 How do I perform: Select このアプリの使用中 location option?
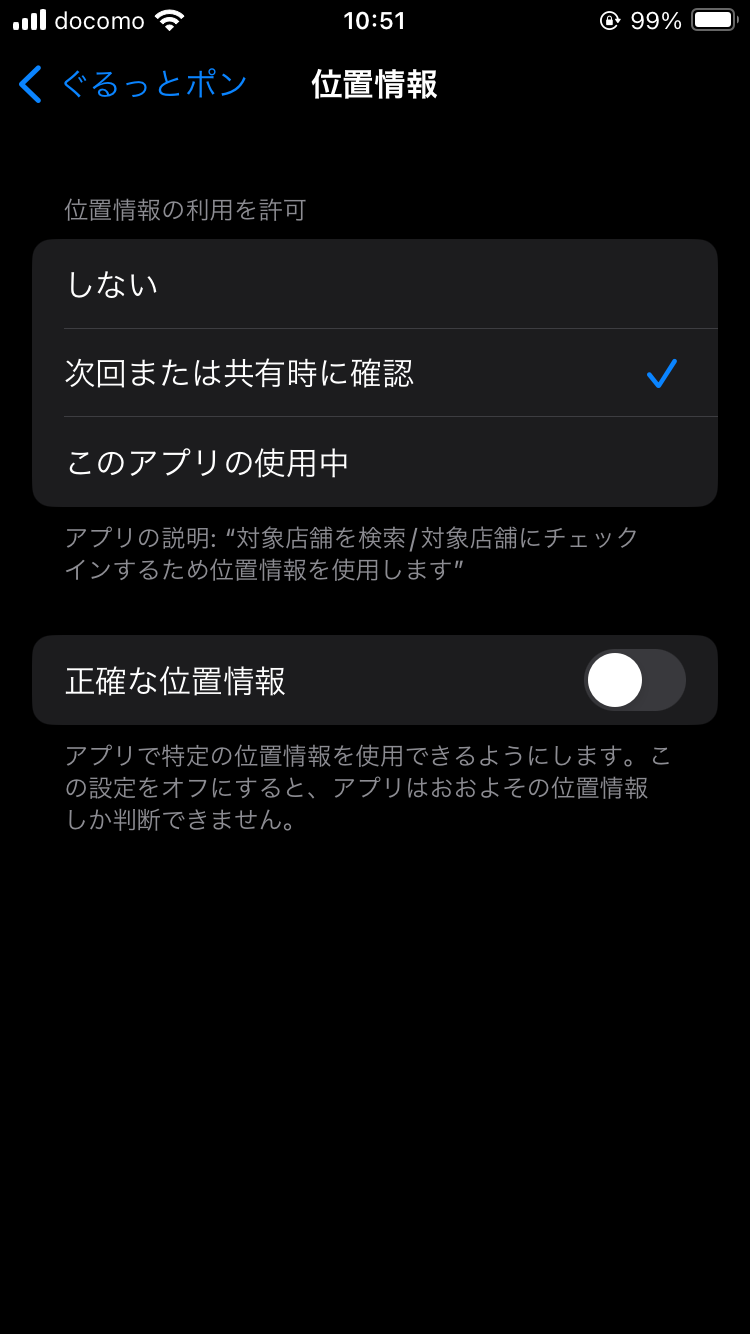375,462
